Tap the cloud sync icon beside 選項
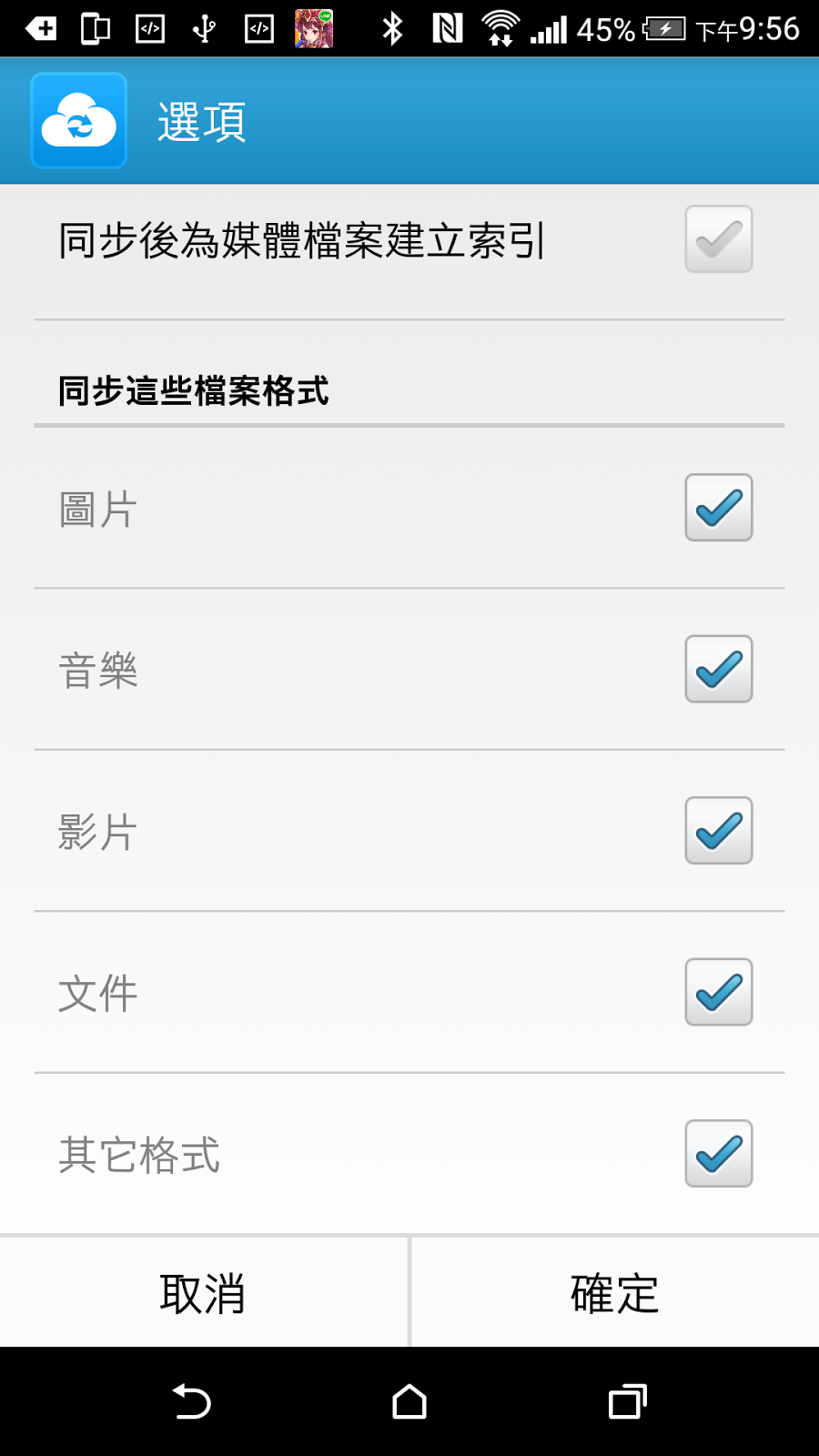 (x=79, y=121)
